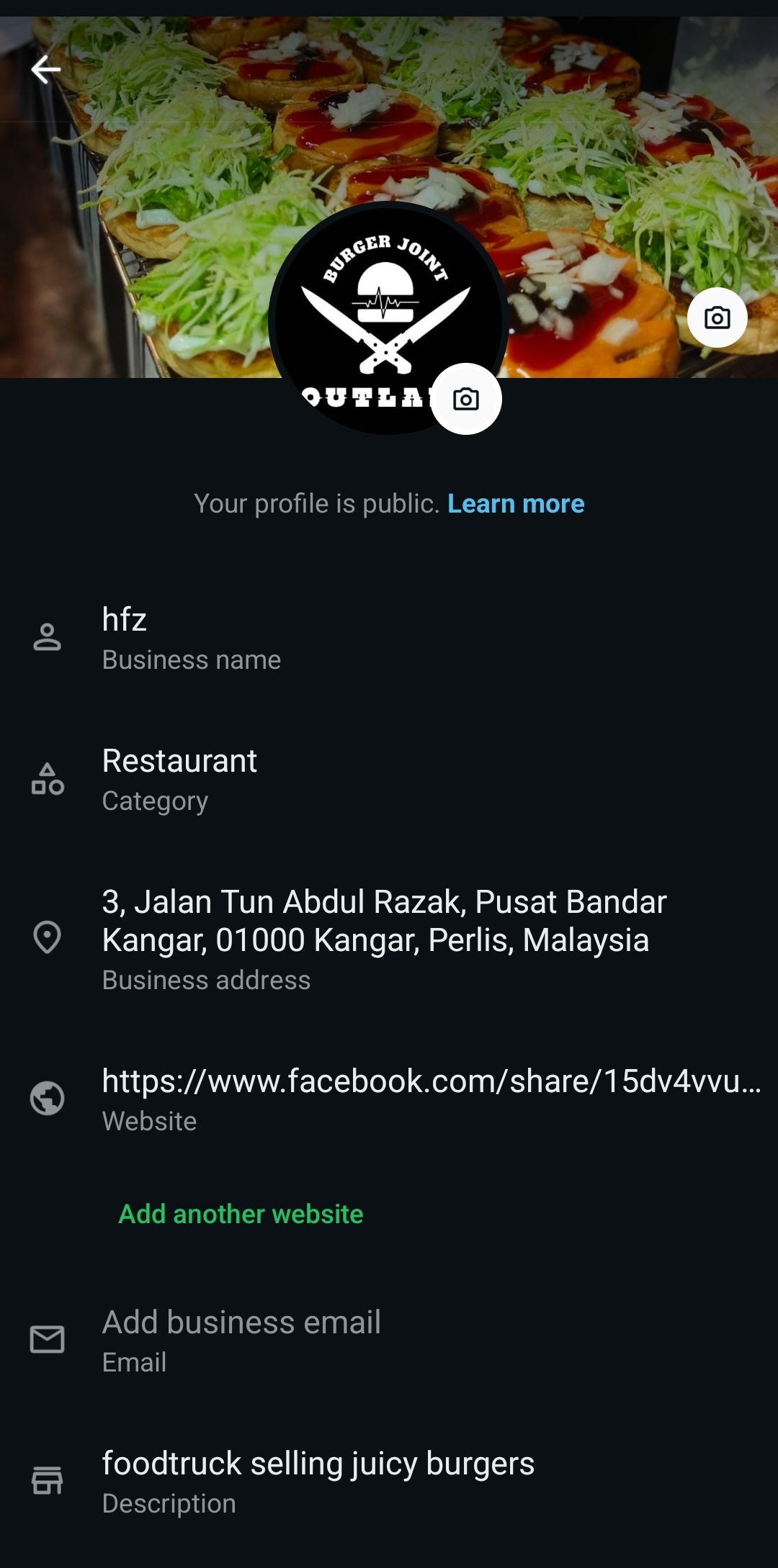Tap Add another website

[x=241, y=1215]
